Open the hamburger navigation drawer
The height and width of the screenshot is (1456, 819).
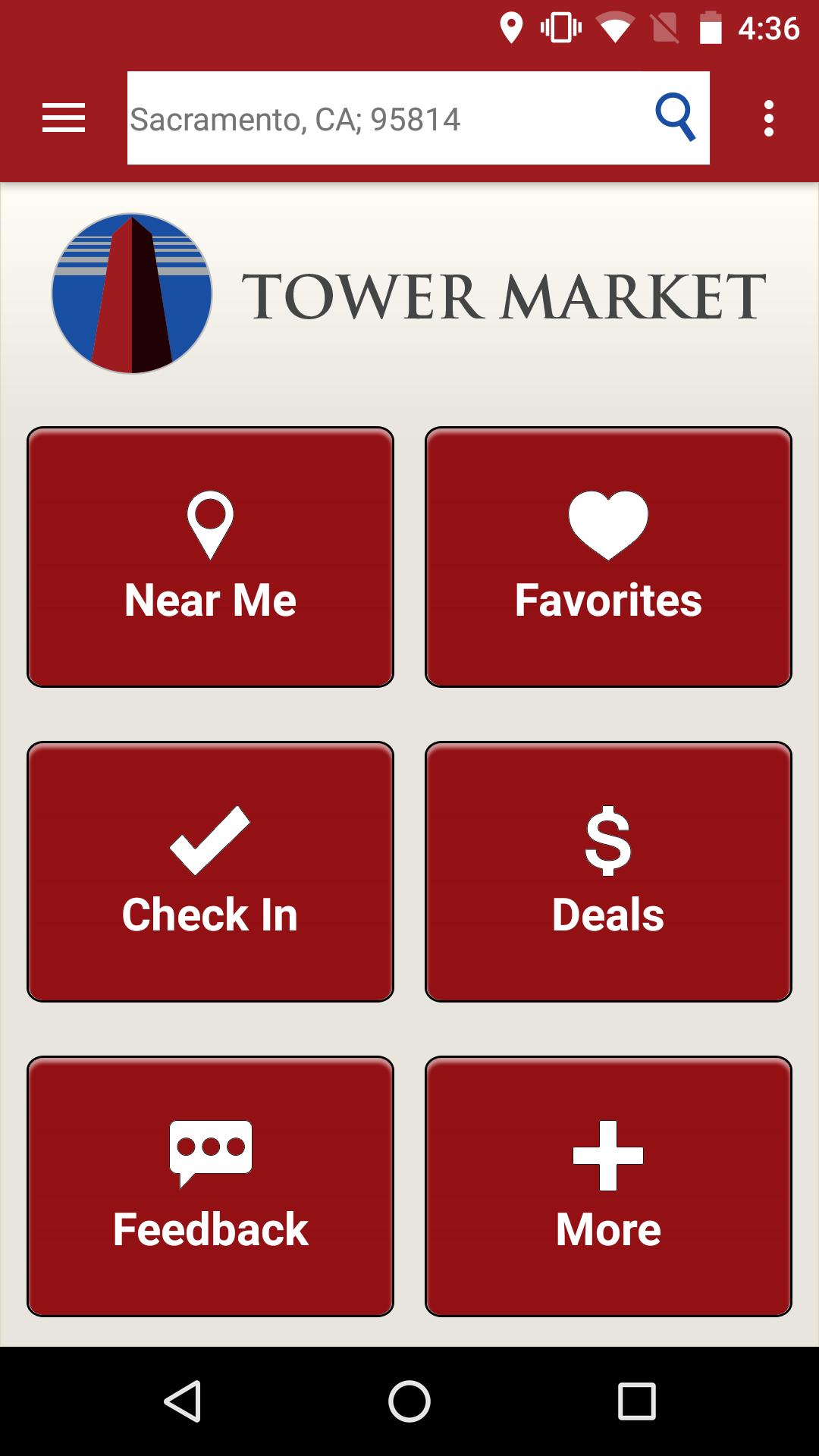point(64,118)
